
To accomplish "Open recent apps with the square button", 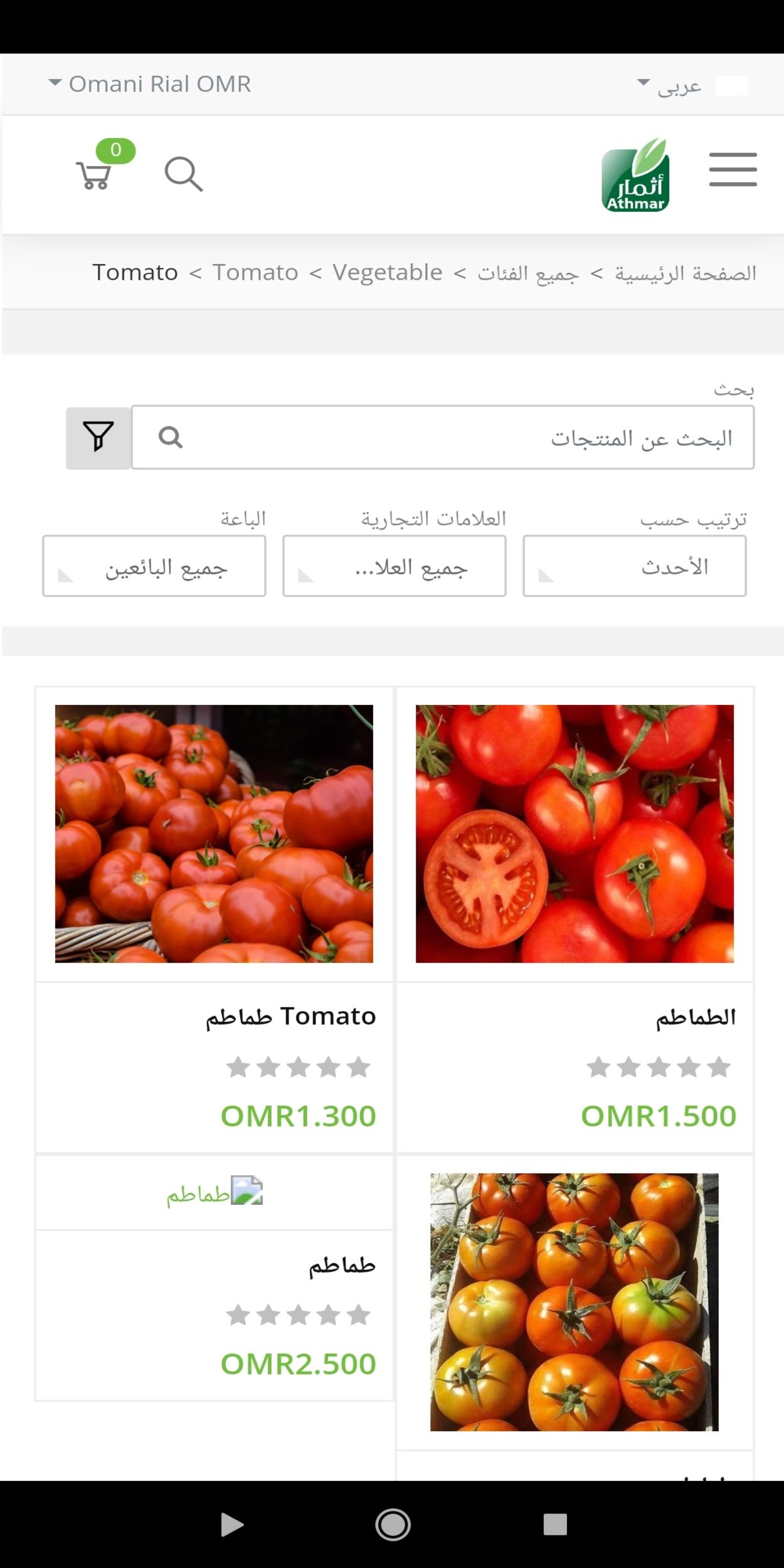I will [x=555, y=1524].
